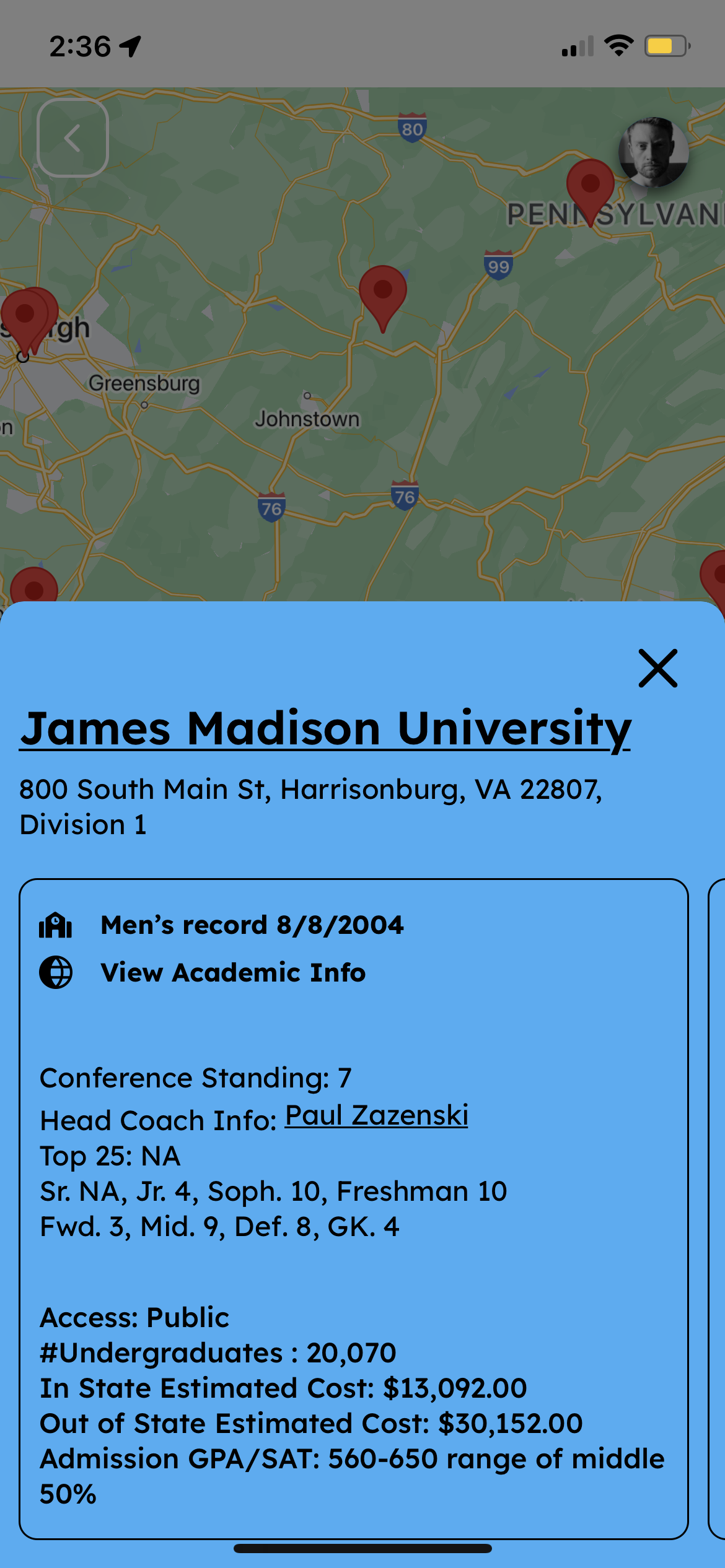Open head coach Paul Zazenski's info
Screen dimensions: 725x1568
tap(376, 1115)
